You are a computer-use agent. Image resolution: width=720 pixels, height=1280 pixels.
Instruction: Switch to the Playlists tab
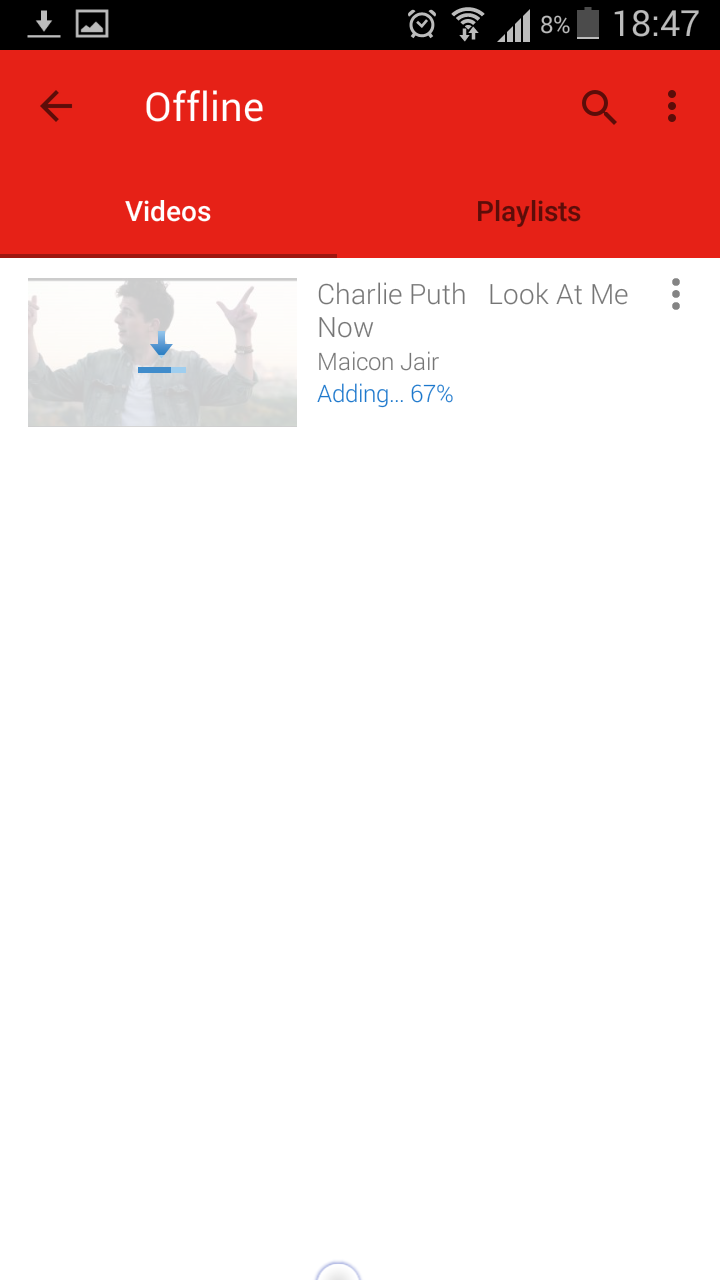pyautogui.click(x=528, y=212)
